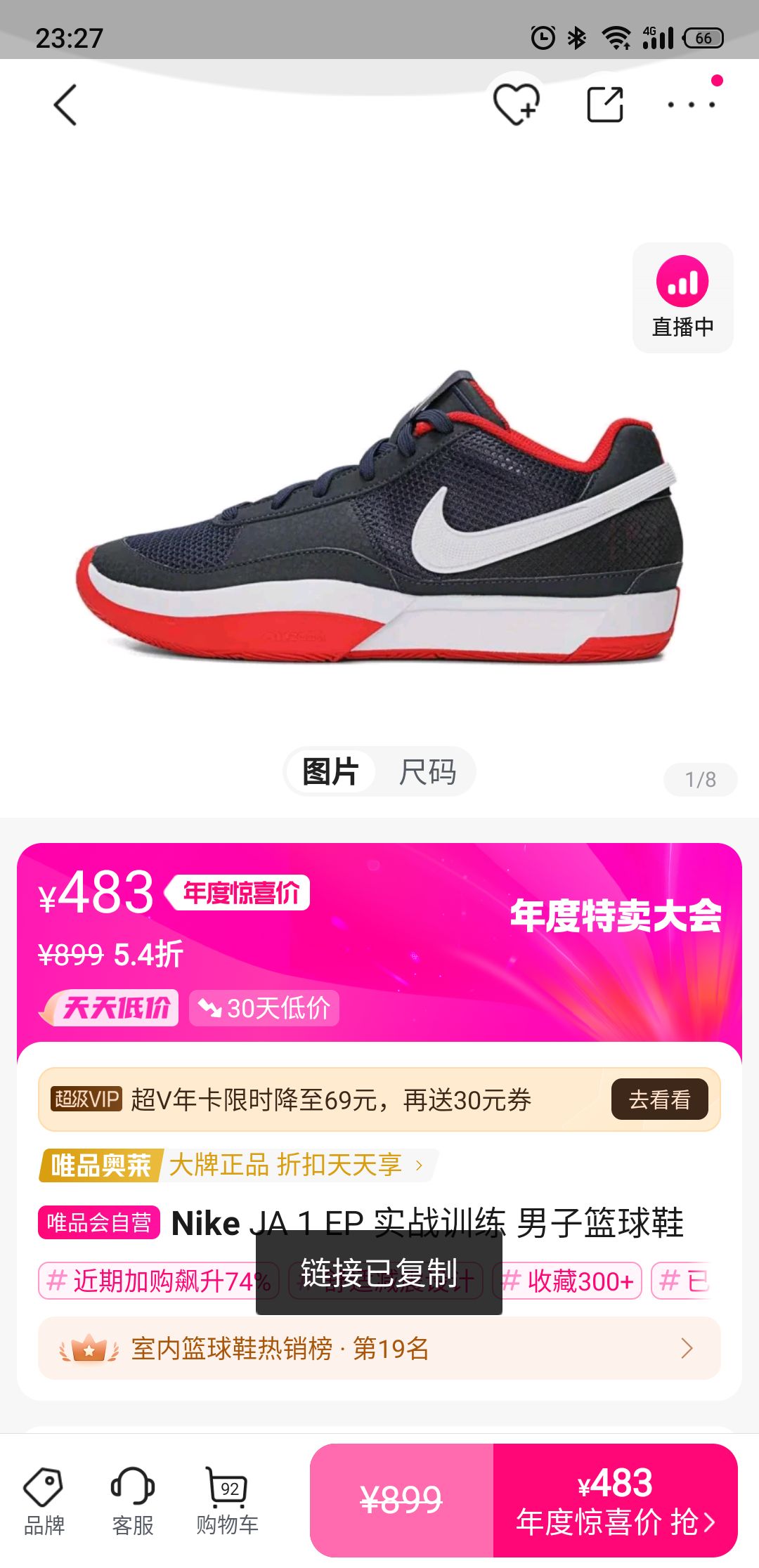
Task: Open 唯品奥莱 大牌正品 折扣天天享 link
Action: coord(239,1165)
